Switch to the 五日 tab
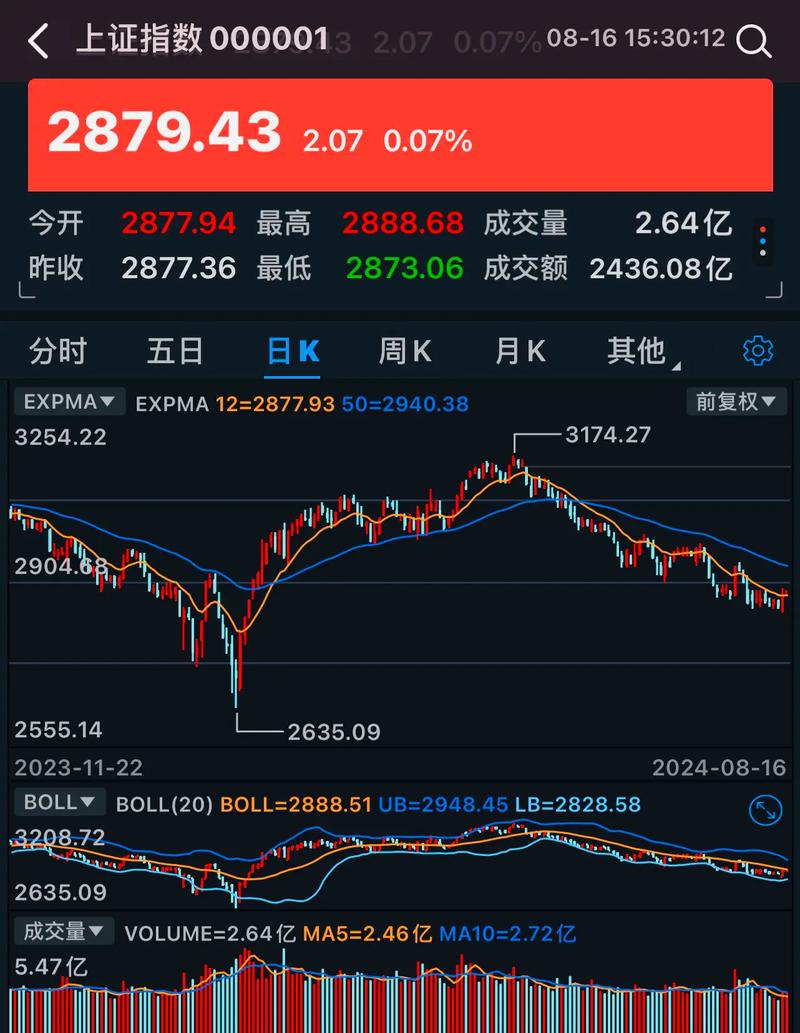Image resolution: width=800 pixels, height=1033 pixels. tap(176, 351)
